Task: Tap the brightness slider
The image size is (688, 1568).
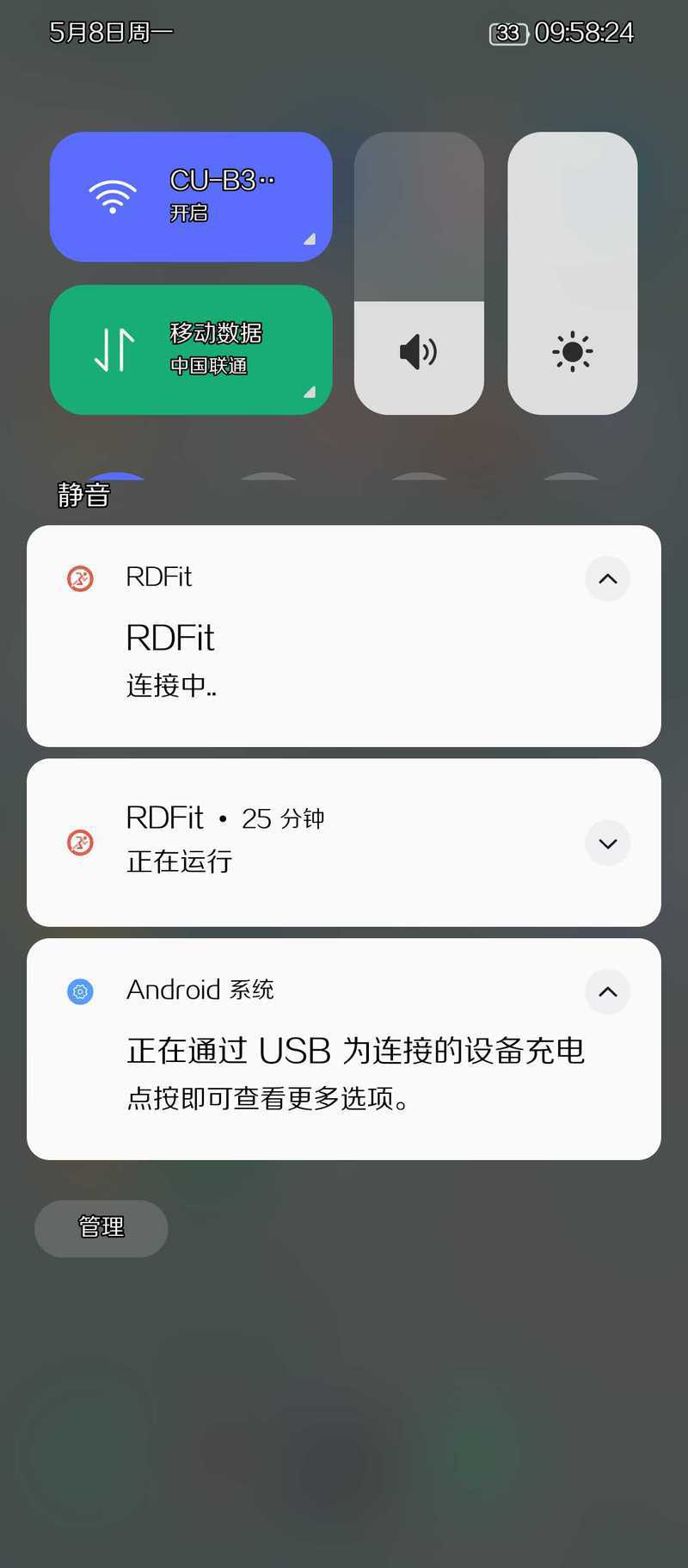Action: click(572, 273)
